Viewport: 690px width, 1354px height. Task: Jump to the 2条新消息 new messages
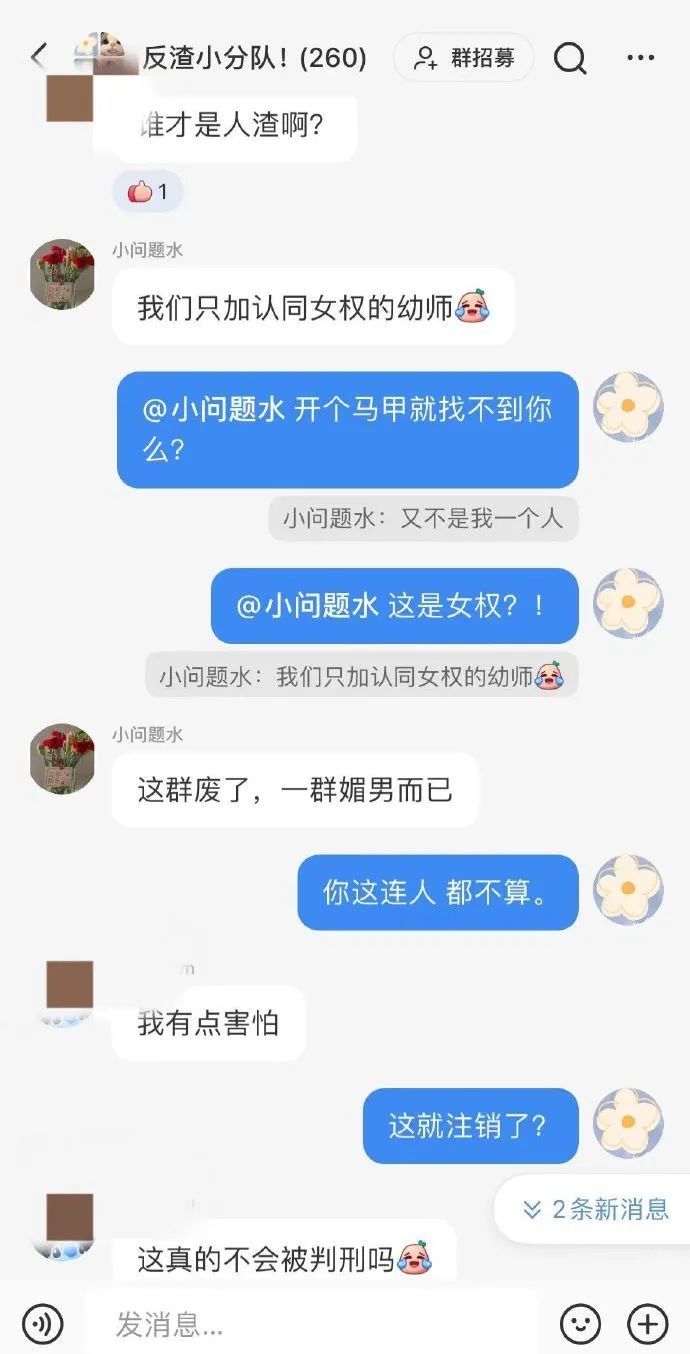coord(595,1210)
